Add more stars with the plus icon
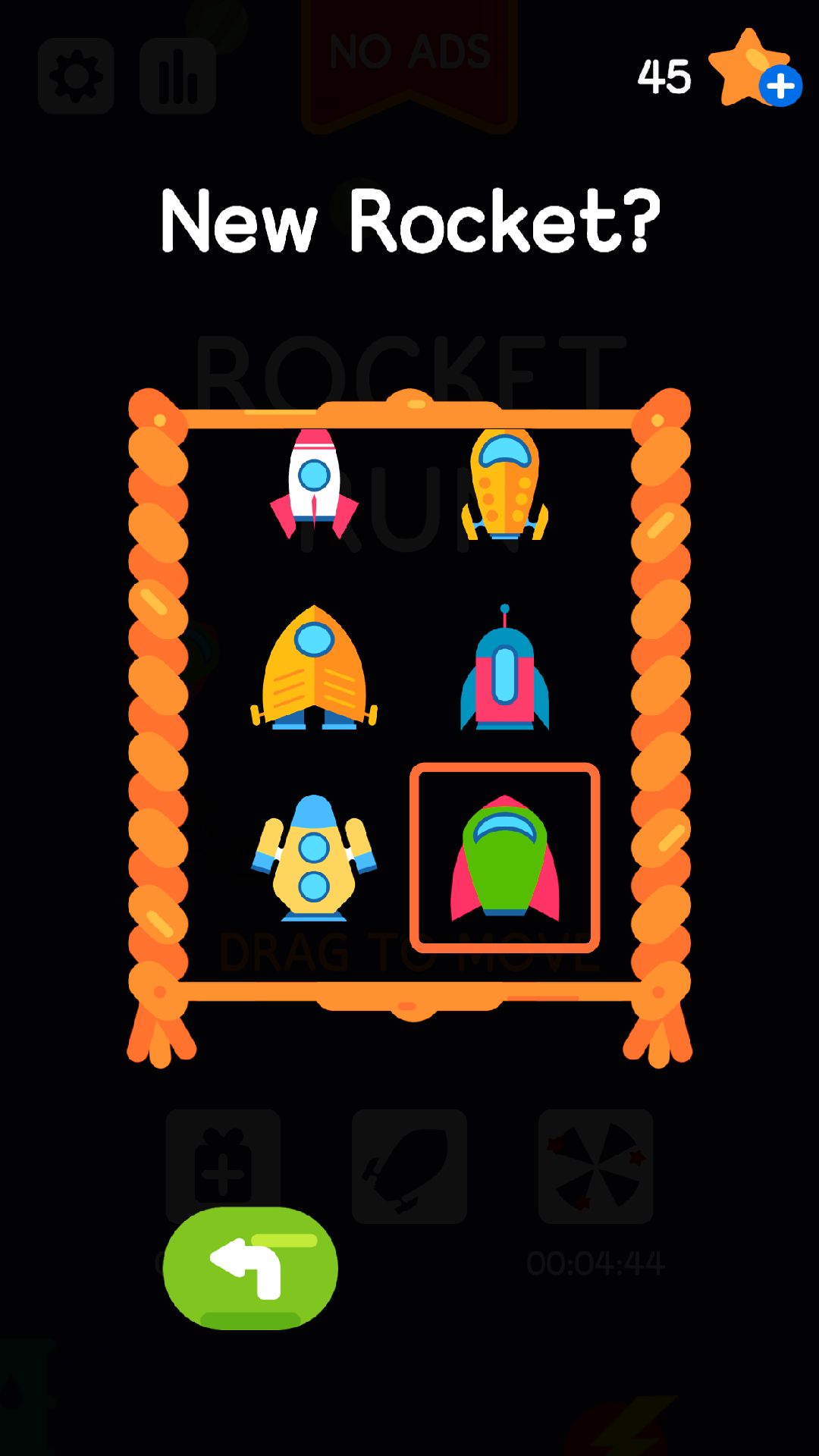The image size is (819, 1456). pos(780,86)
